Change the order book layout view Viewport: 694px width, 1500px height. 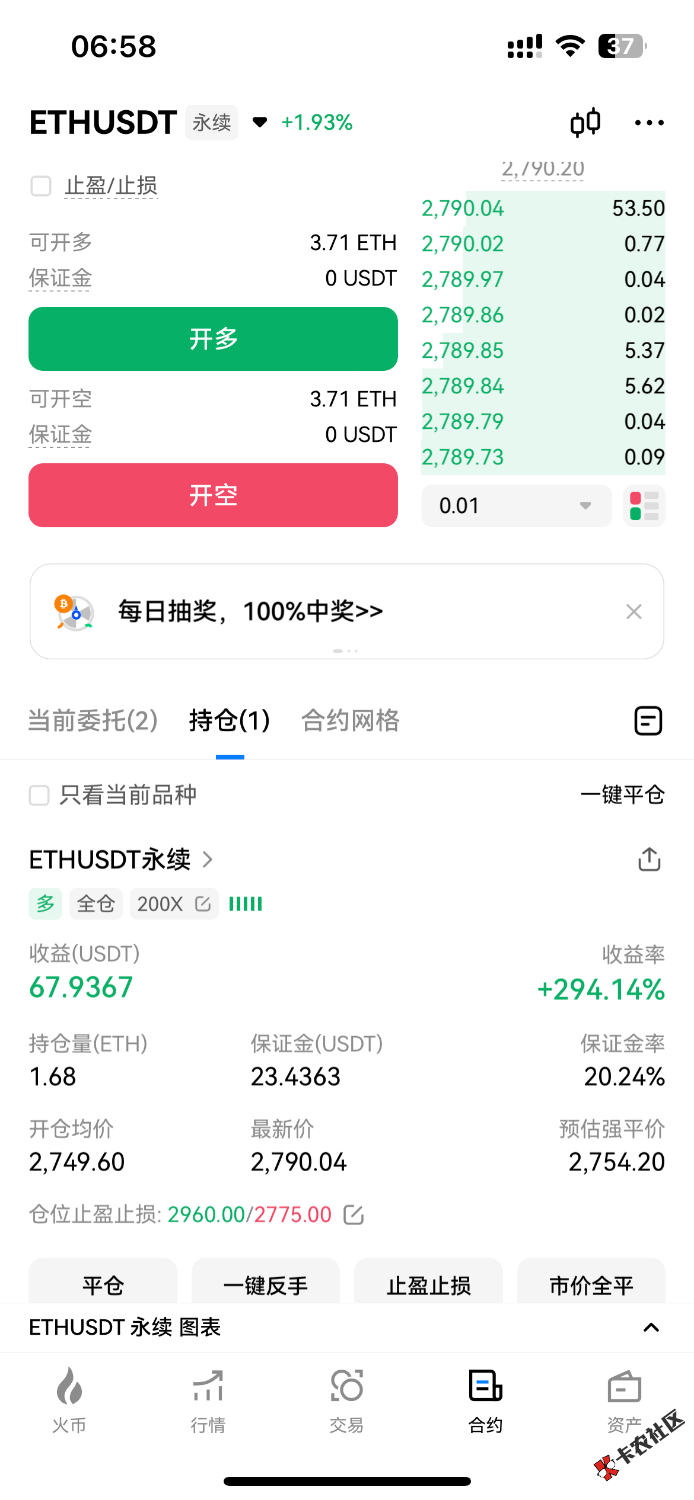[x=644, y=506]
